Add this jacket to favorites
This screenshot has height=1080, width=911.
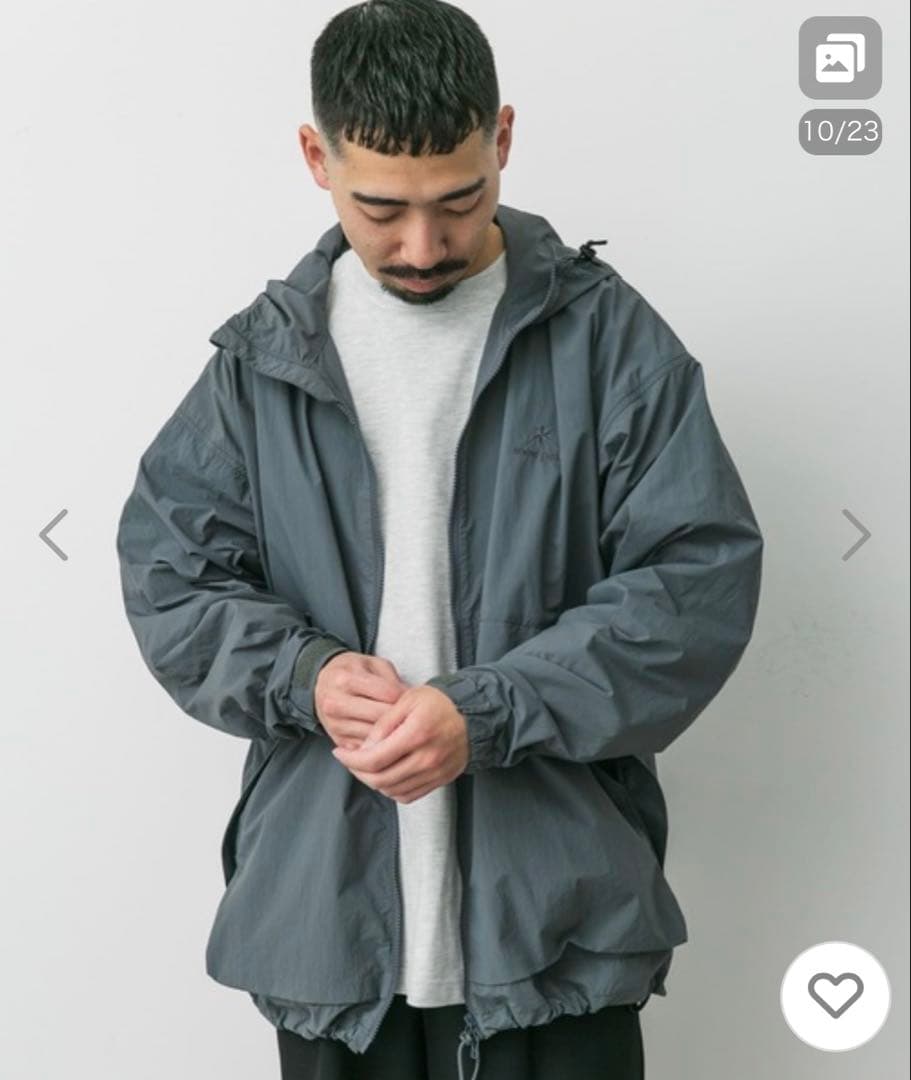[835, 995]
